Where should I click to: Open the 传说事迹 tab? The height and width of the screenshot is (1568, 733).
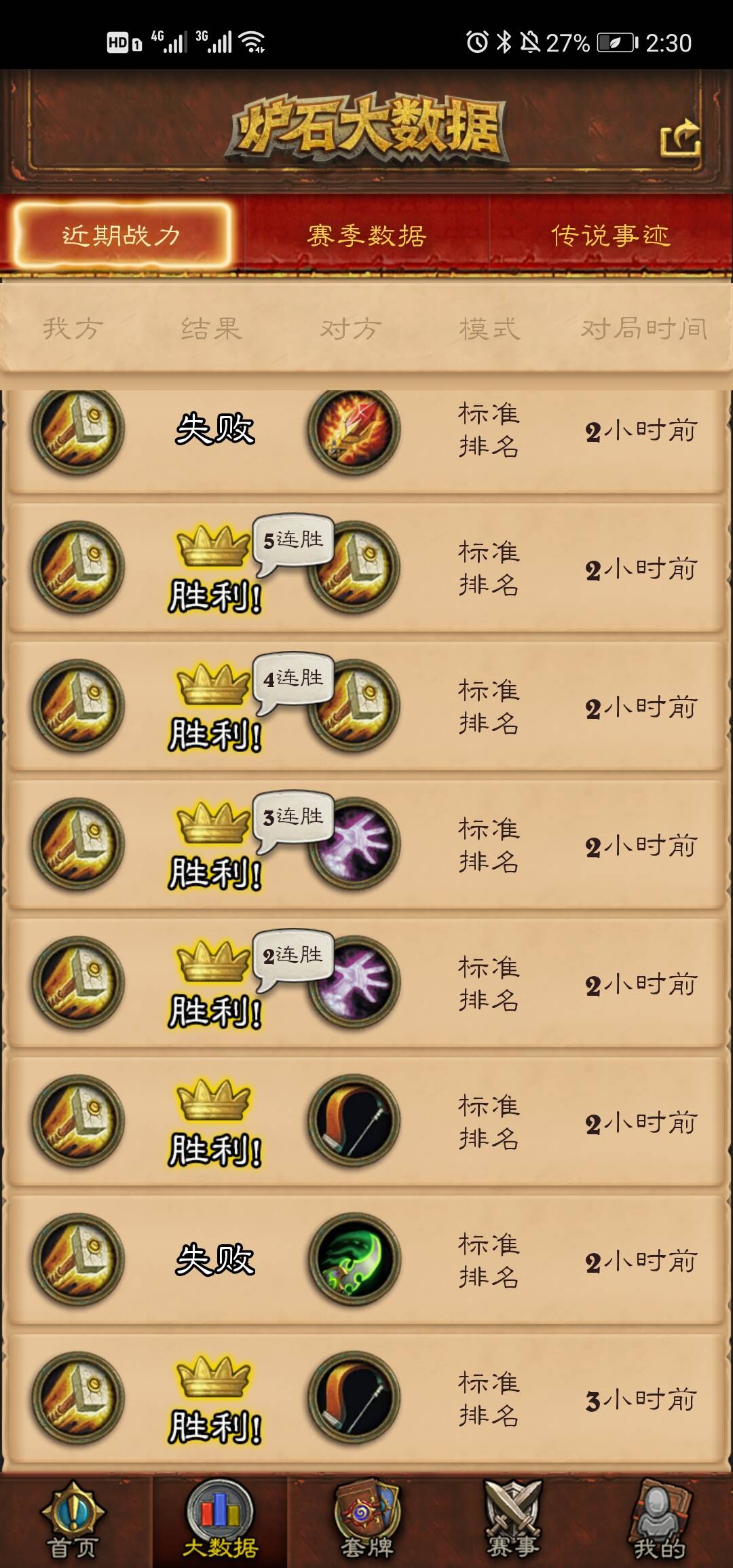(x=610, y=236)
